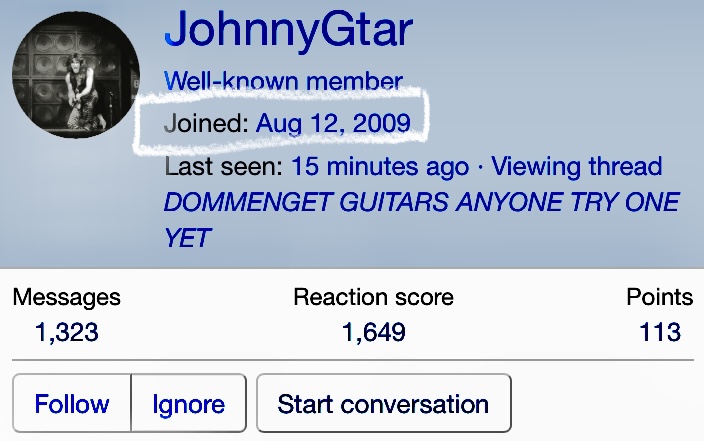
Task: Ignore this member
Action: coord(188,405)
